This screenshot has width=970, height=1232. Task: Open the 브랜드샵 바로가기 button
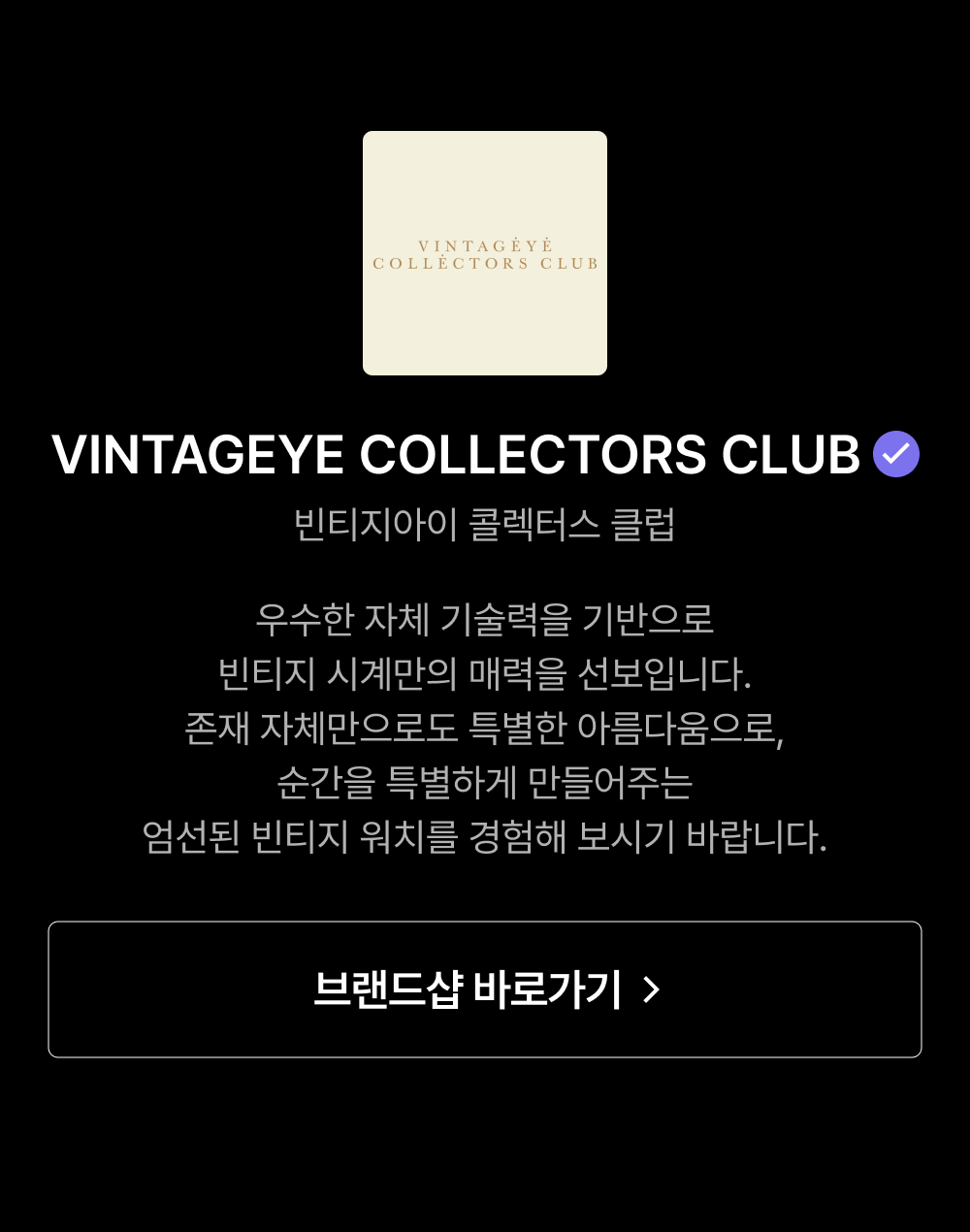(485, 989)
